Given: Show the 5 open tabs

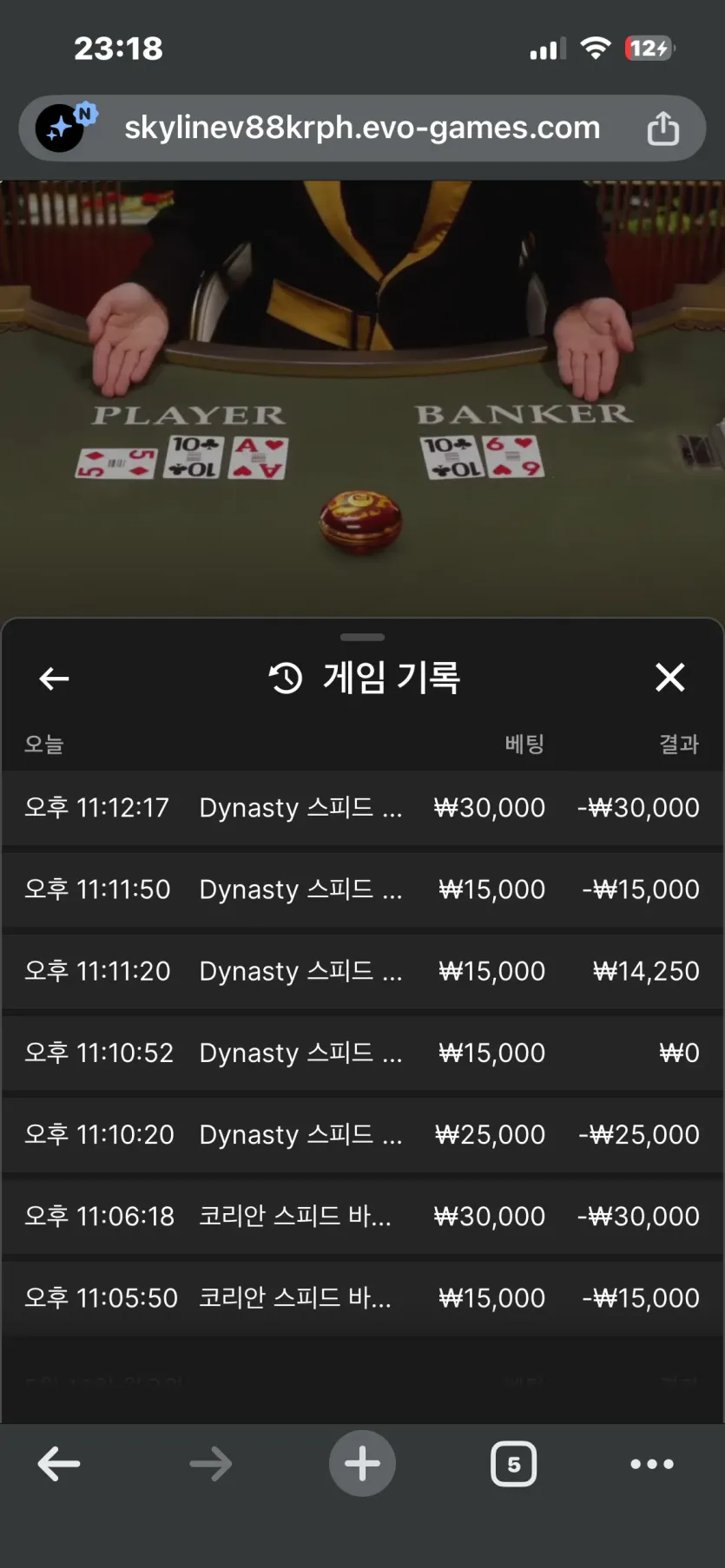Looking at the screenshot, I should [514, 1464].
